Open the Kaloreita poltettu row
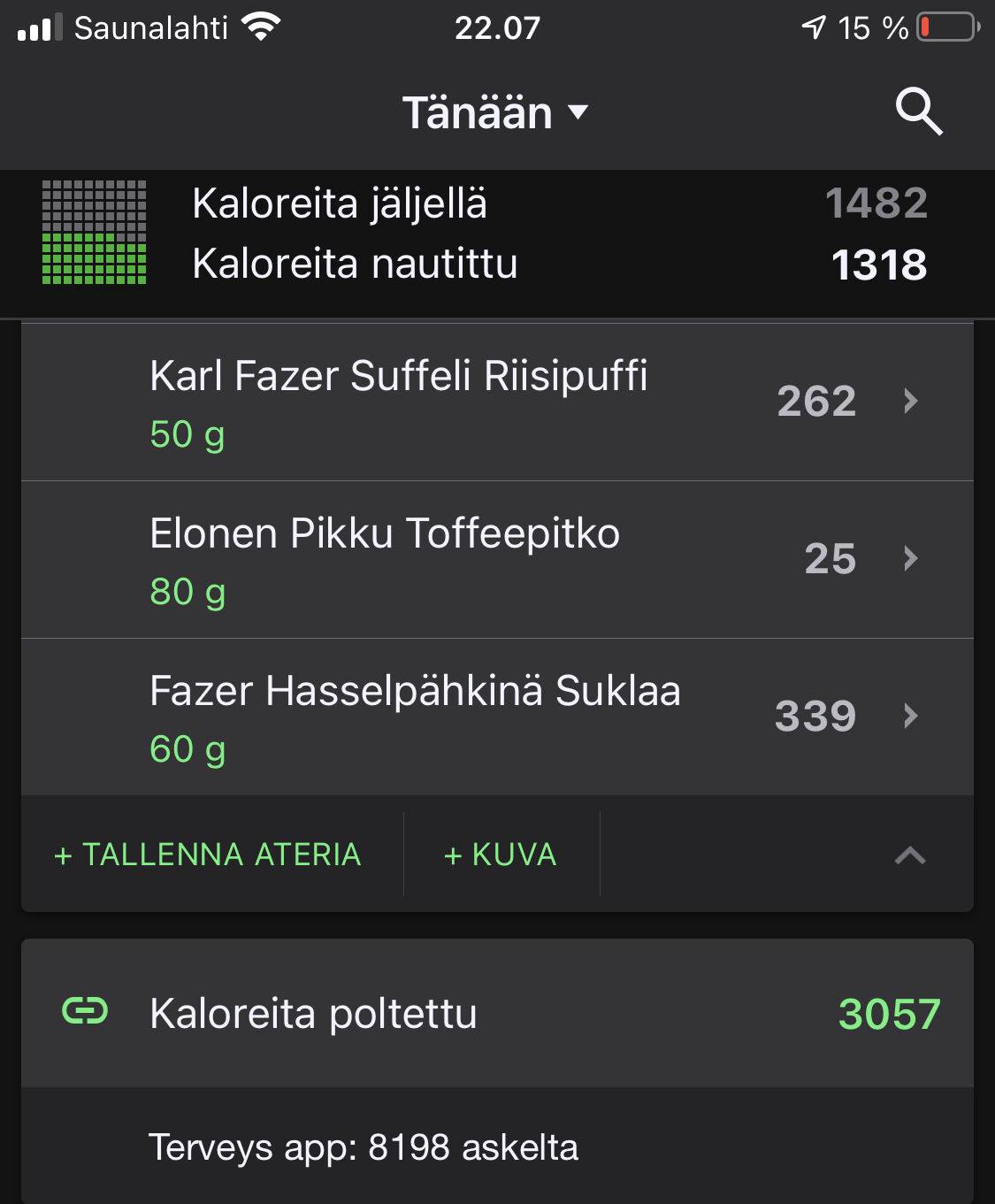Screen dimensions: 995x1204 coord(497,1014)
